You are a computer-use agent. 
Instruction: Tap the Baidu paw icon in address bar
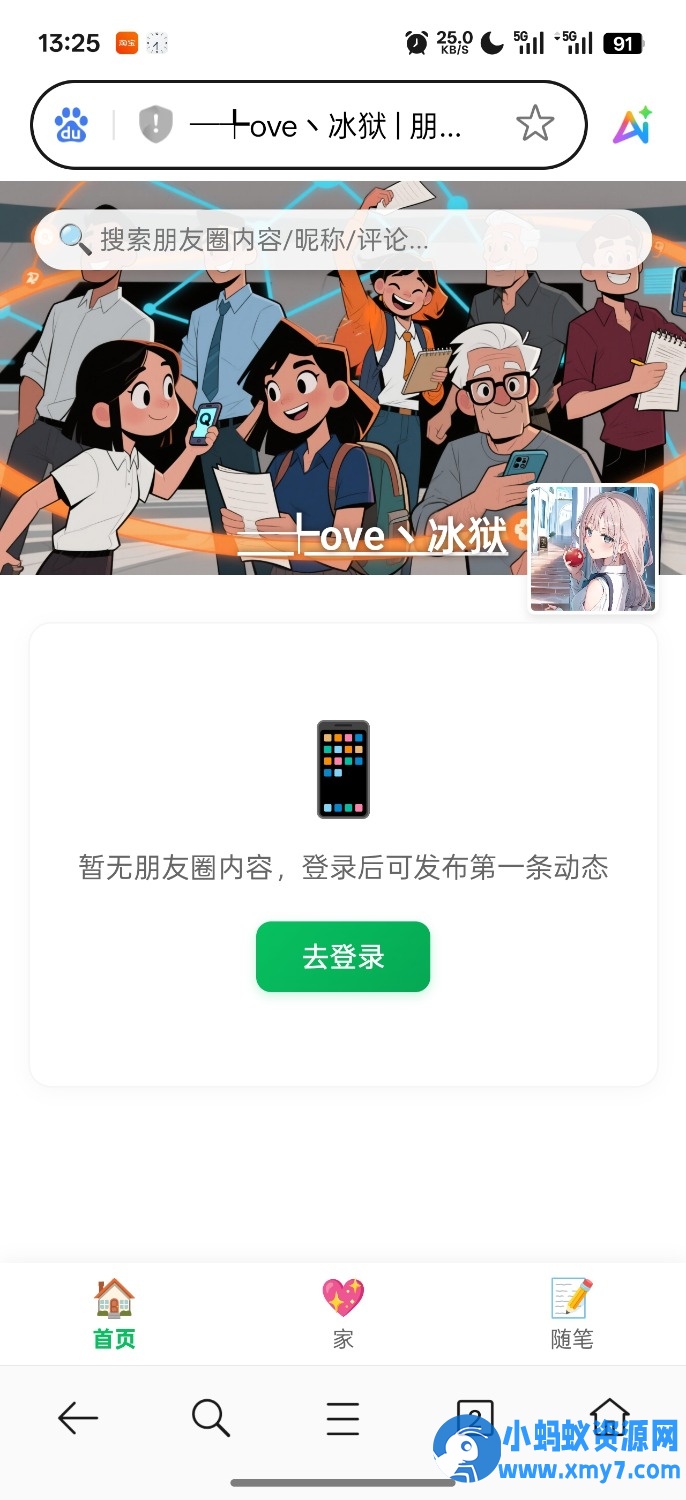72,125
